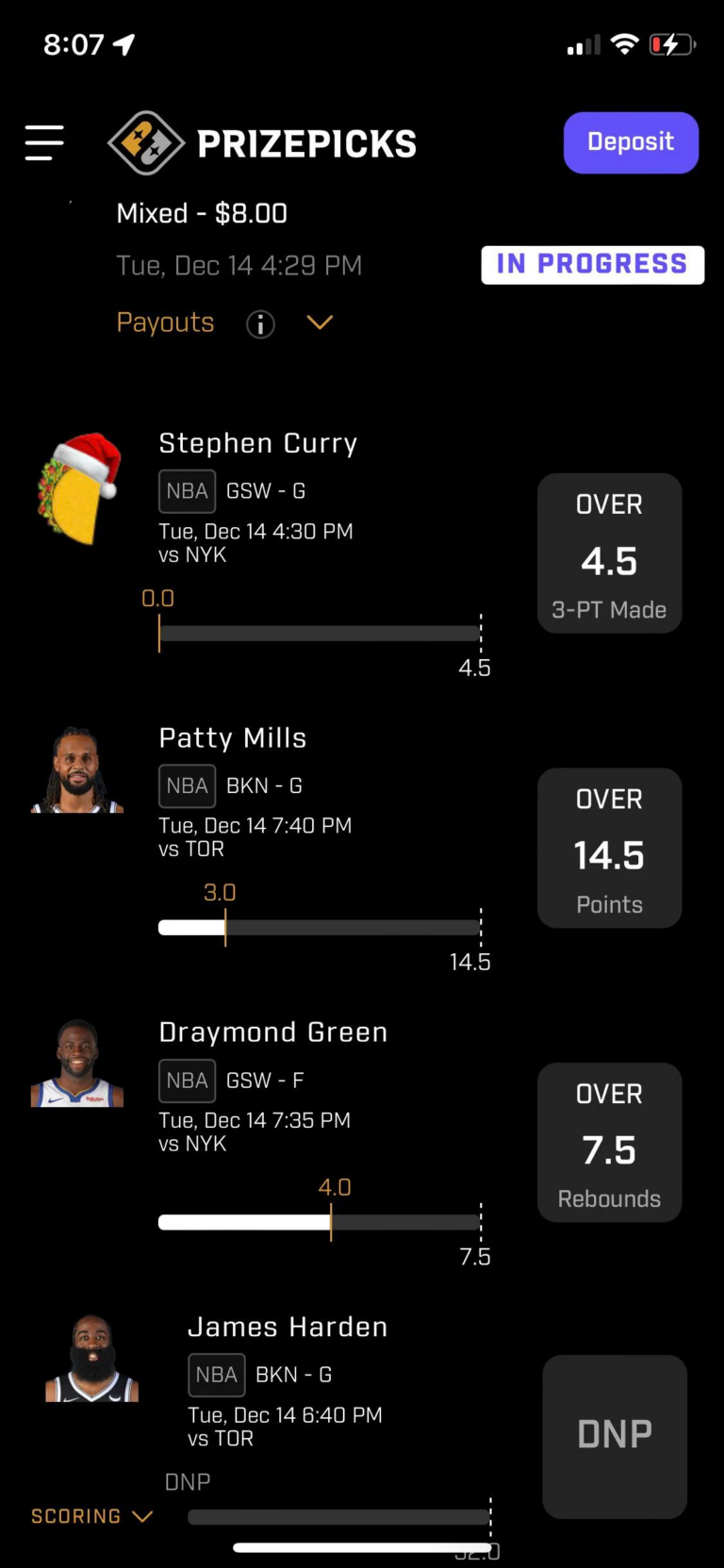The image size is (724, 1568).
Task: Toggle the OVER 14.5 Points pick
Action: coord(609,848)
